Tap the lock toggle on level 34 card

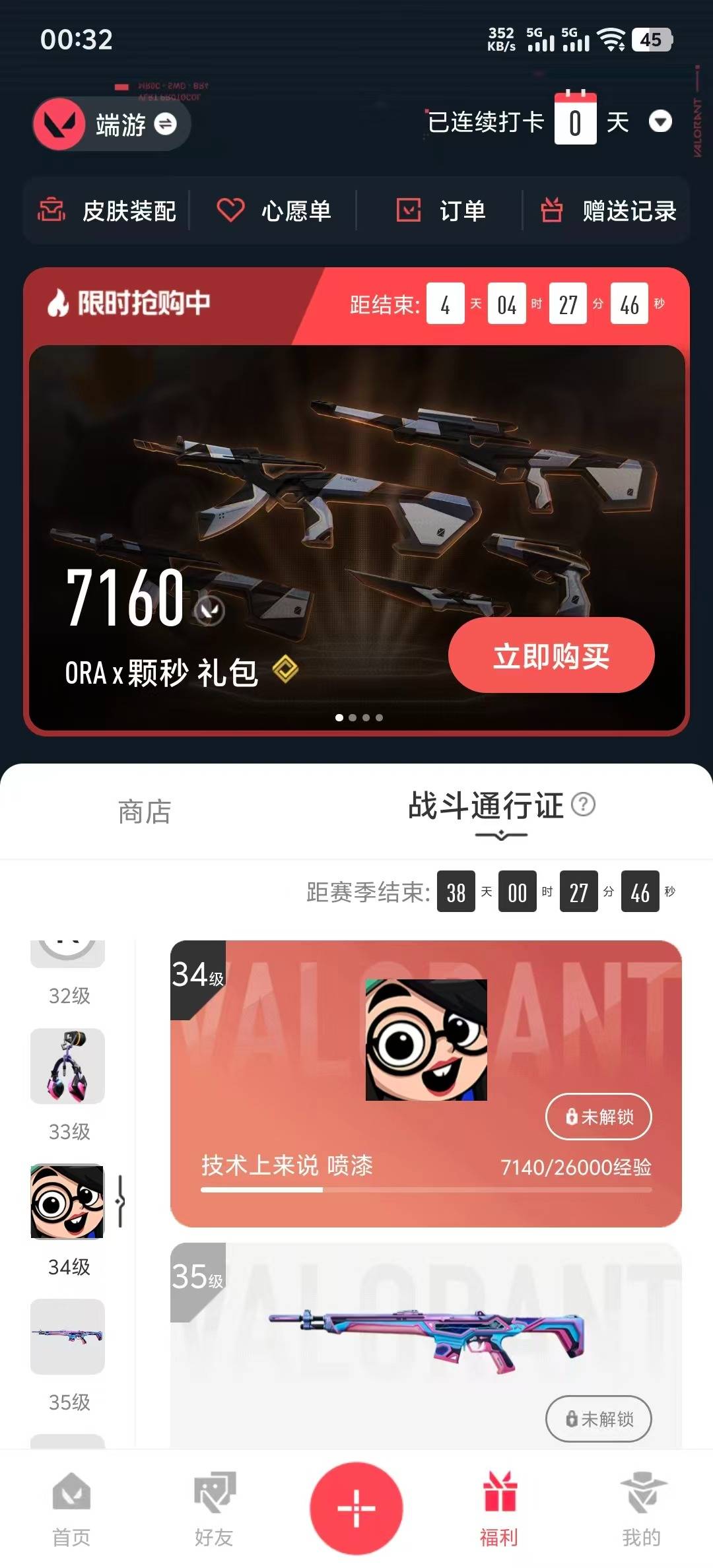597,1117
